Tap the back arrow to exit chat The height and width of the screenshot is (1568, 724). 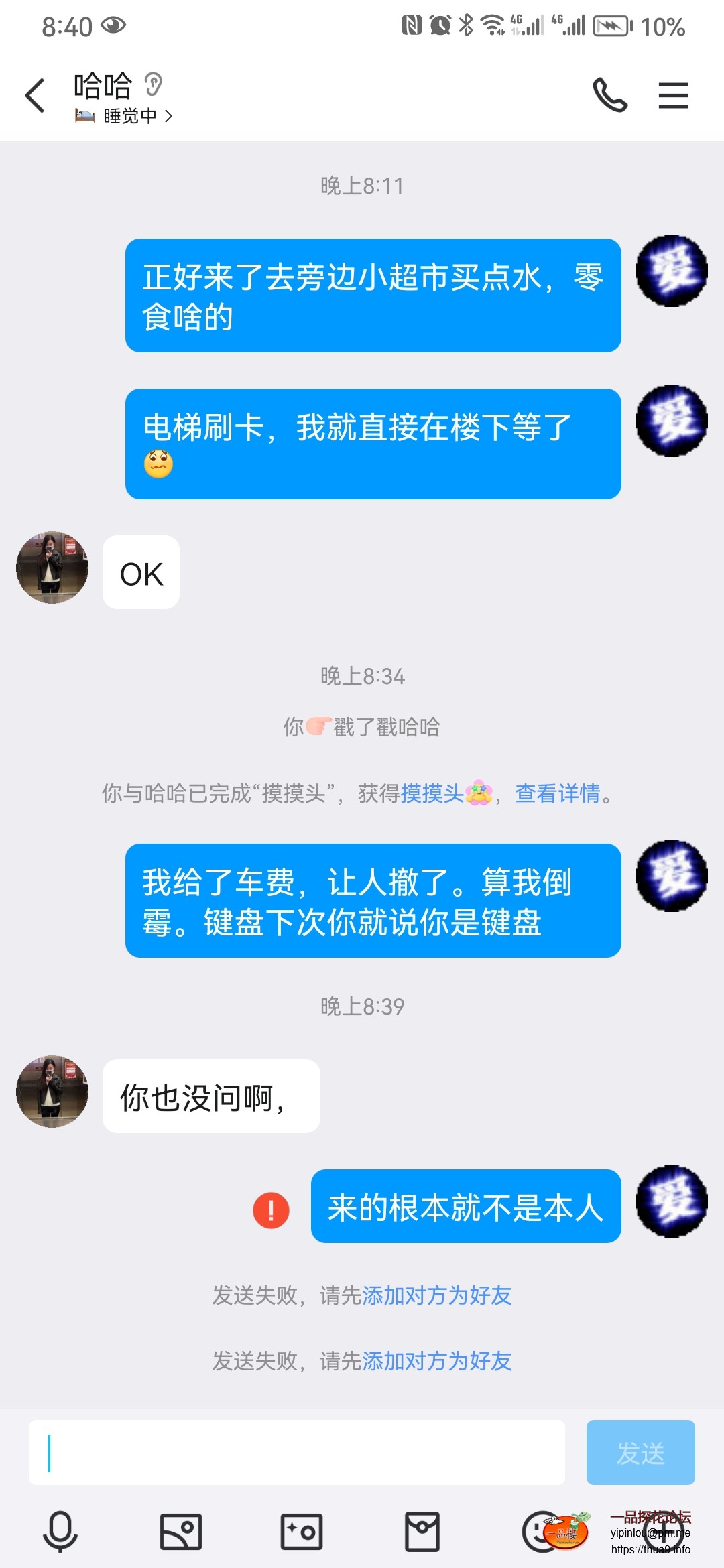(x=36, y=95)
